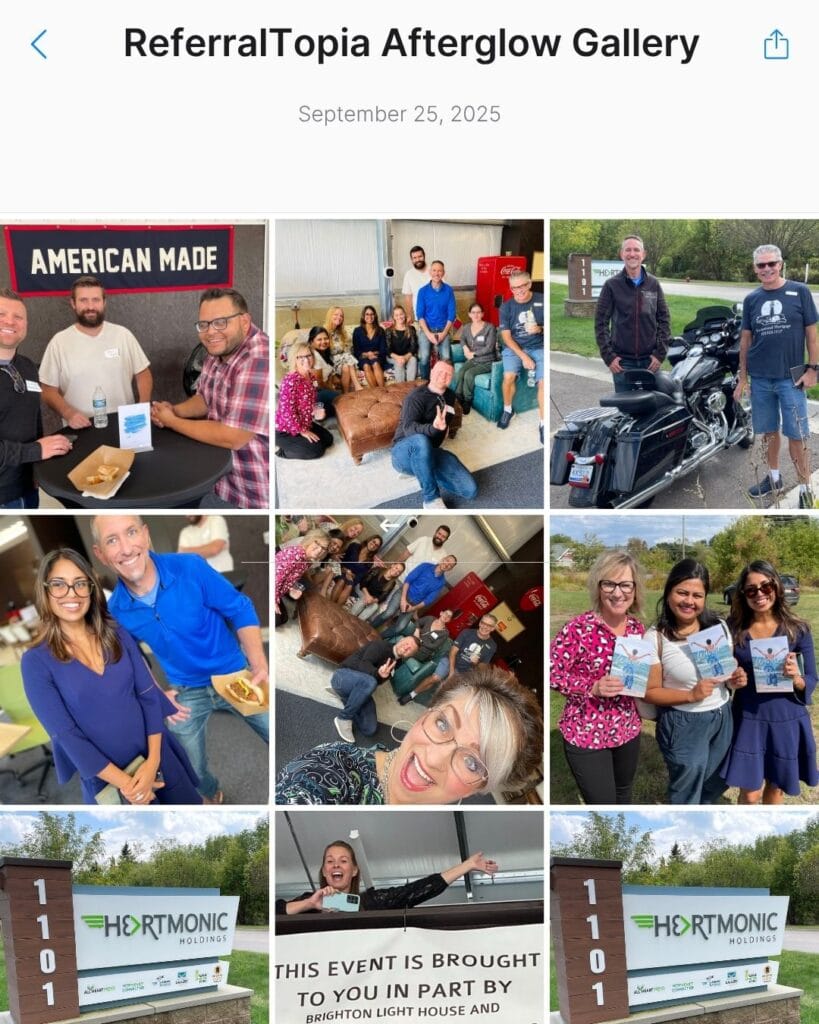Image resolution: width=819 pixels, height=1024 pixels.
Task: Share the ReferralTopia Afterglow Gallery
Action: tap(776, 44)
